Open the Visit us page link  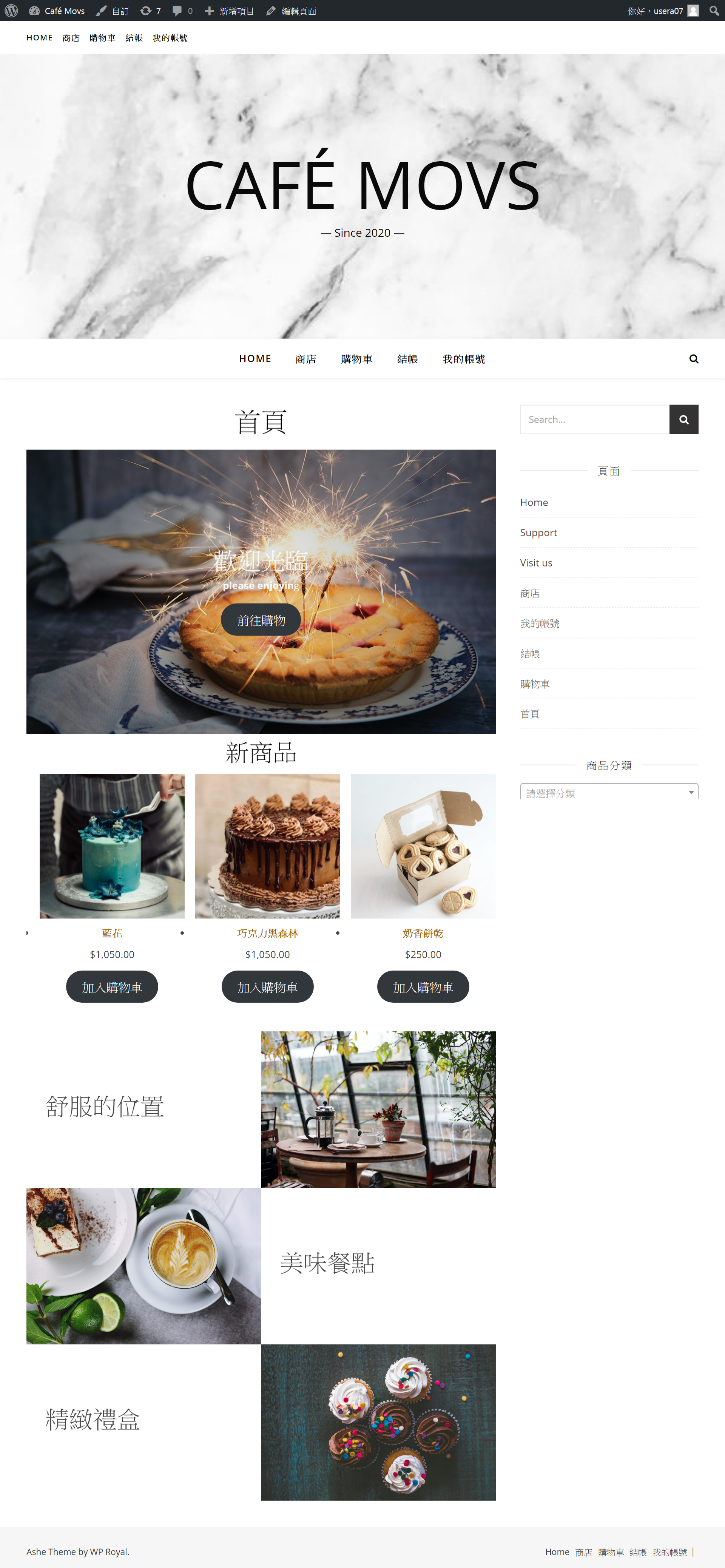click(x=536, y=562)
